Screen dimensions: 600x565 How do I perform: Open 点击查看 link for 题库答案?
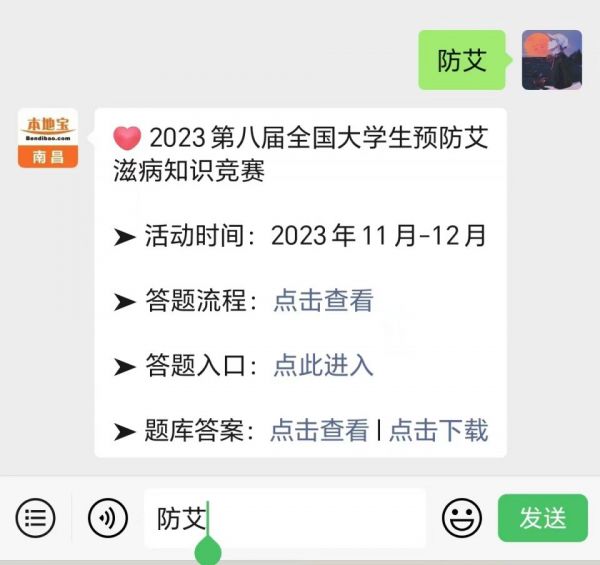(x=320, y=430)
